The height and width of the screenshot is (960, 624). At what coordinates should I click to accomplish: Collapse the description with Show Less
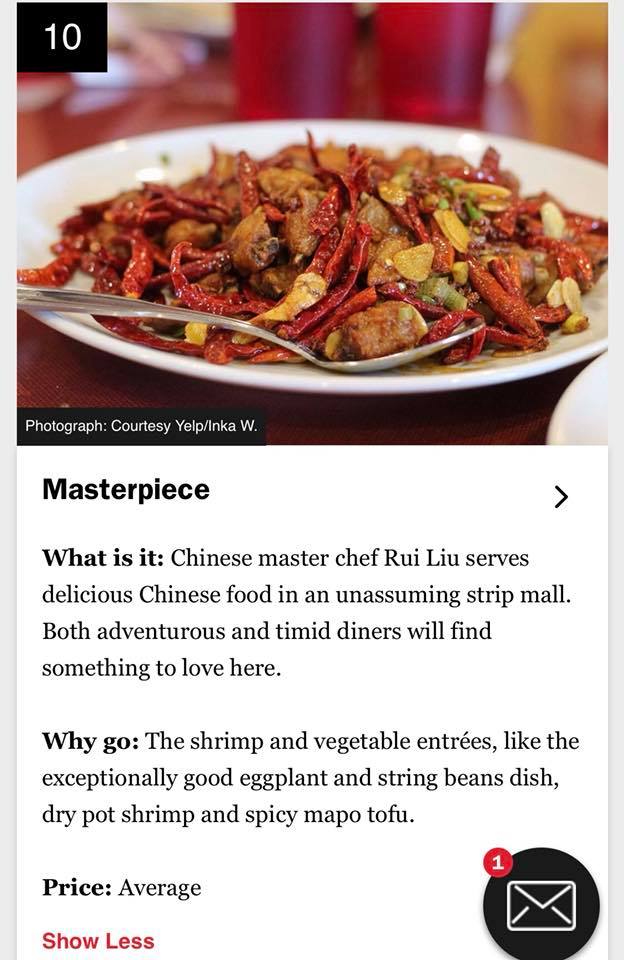click(98, 941)
